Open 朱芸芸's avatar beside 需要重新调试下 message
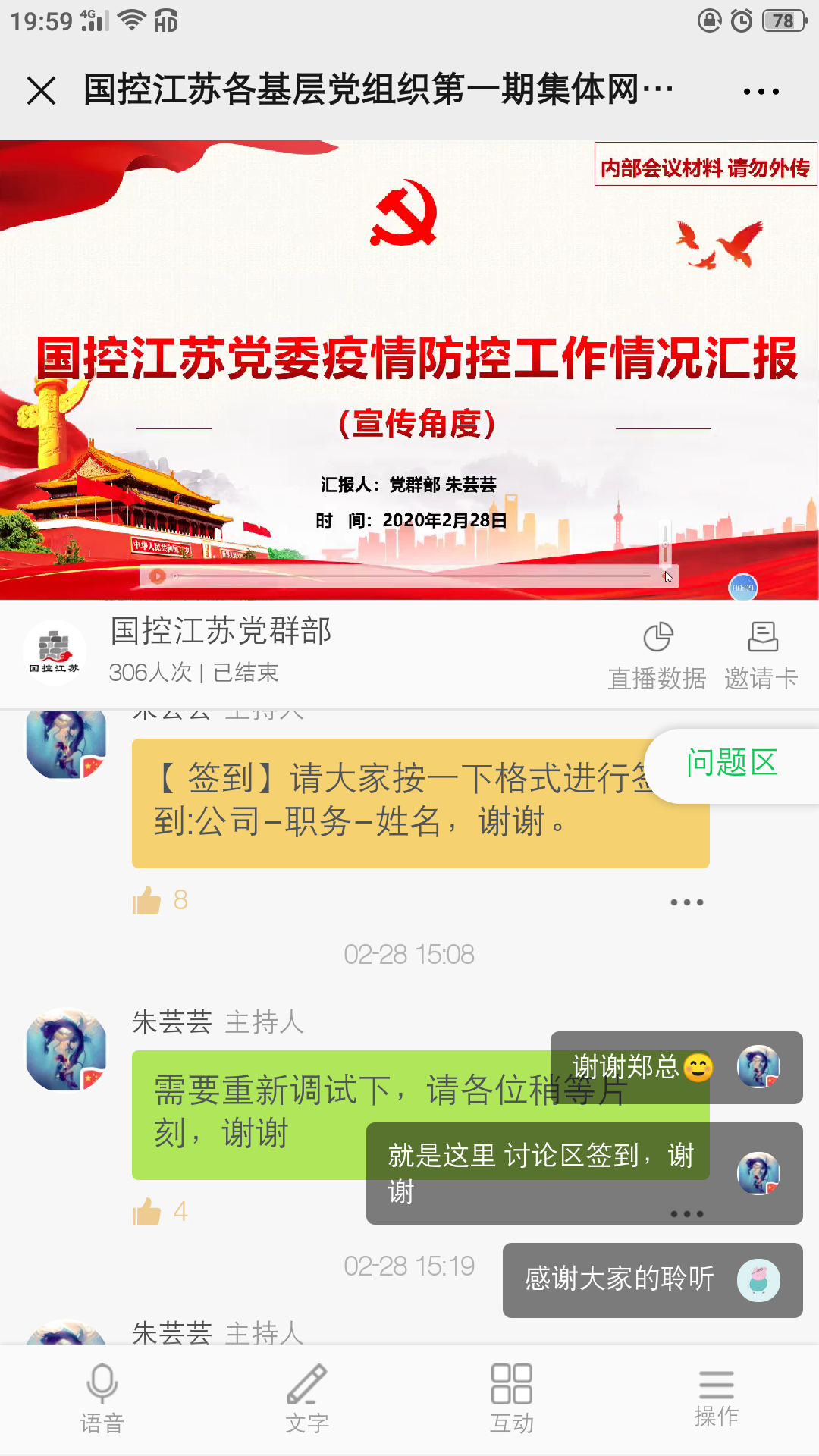819x1456 pixels. (x=66, y=1050)
